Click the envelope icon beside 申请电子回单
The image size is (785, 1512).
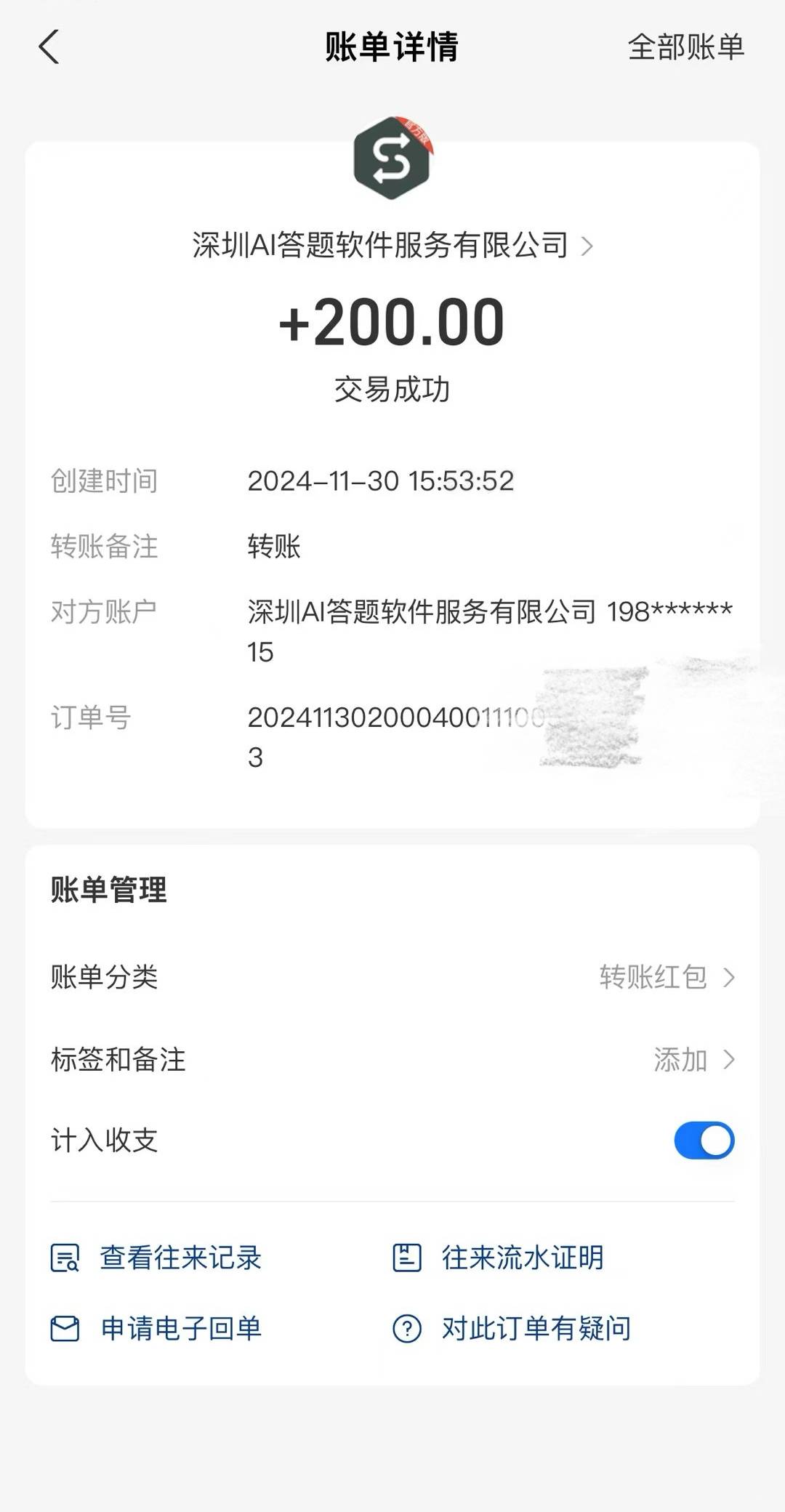click(65, 1330)
